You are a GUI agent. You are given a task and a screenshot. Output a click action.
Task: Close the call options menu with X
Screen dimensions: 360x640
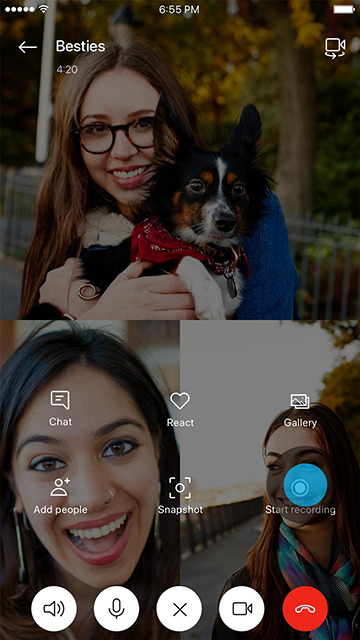tap(179, 609)
